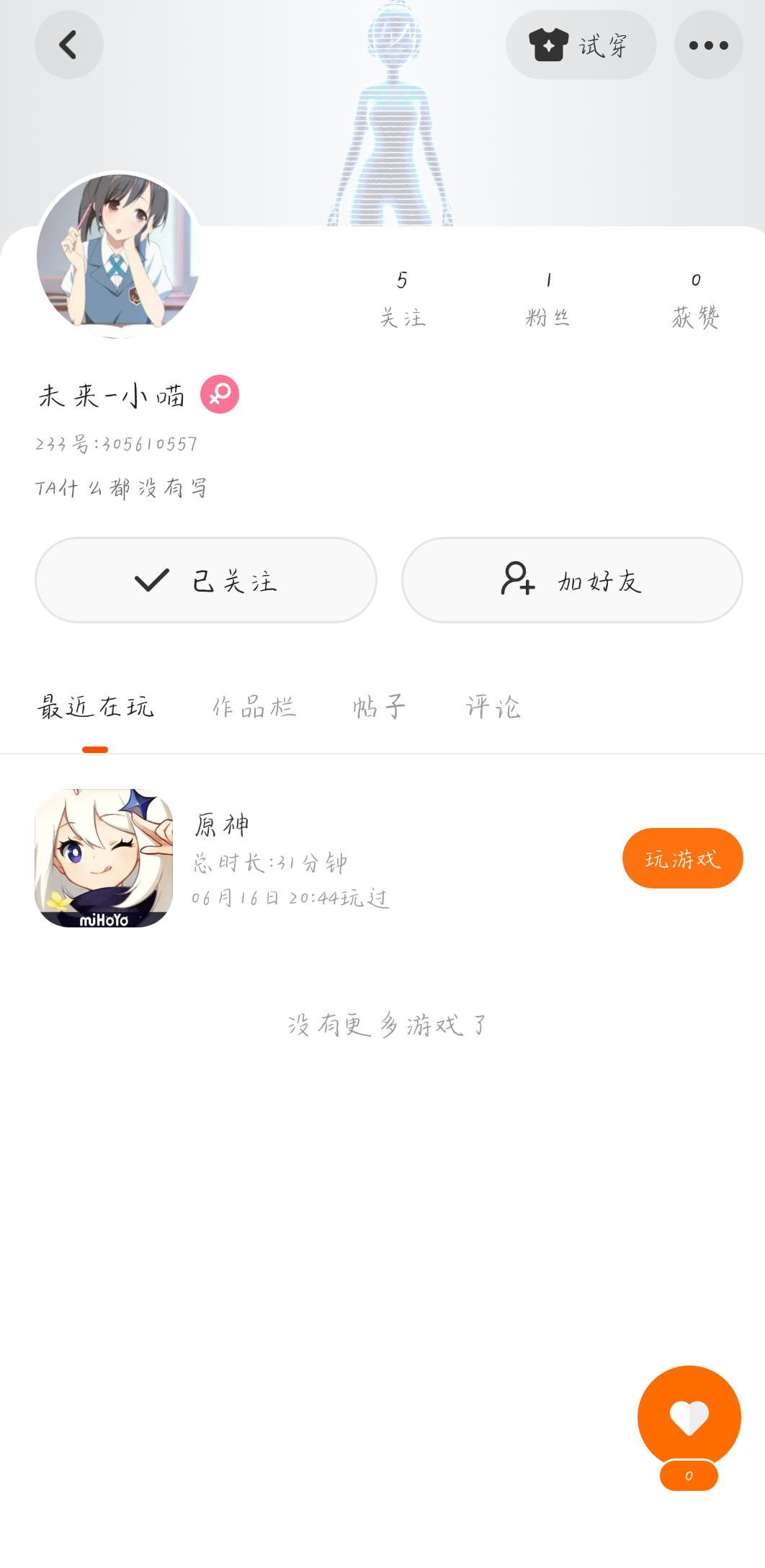View the 粉丝 followers list
The image size is (765, 1568).
(548, 299)
